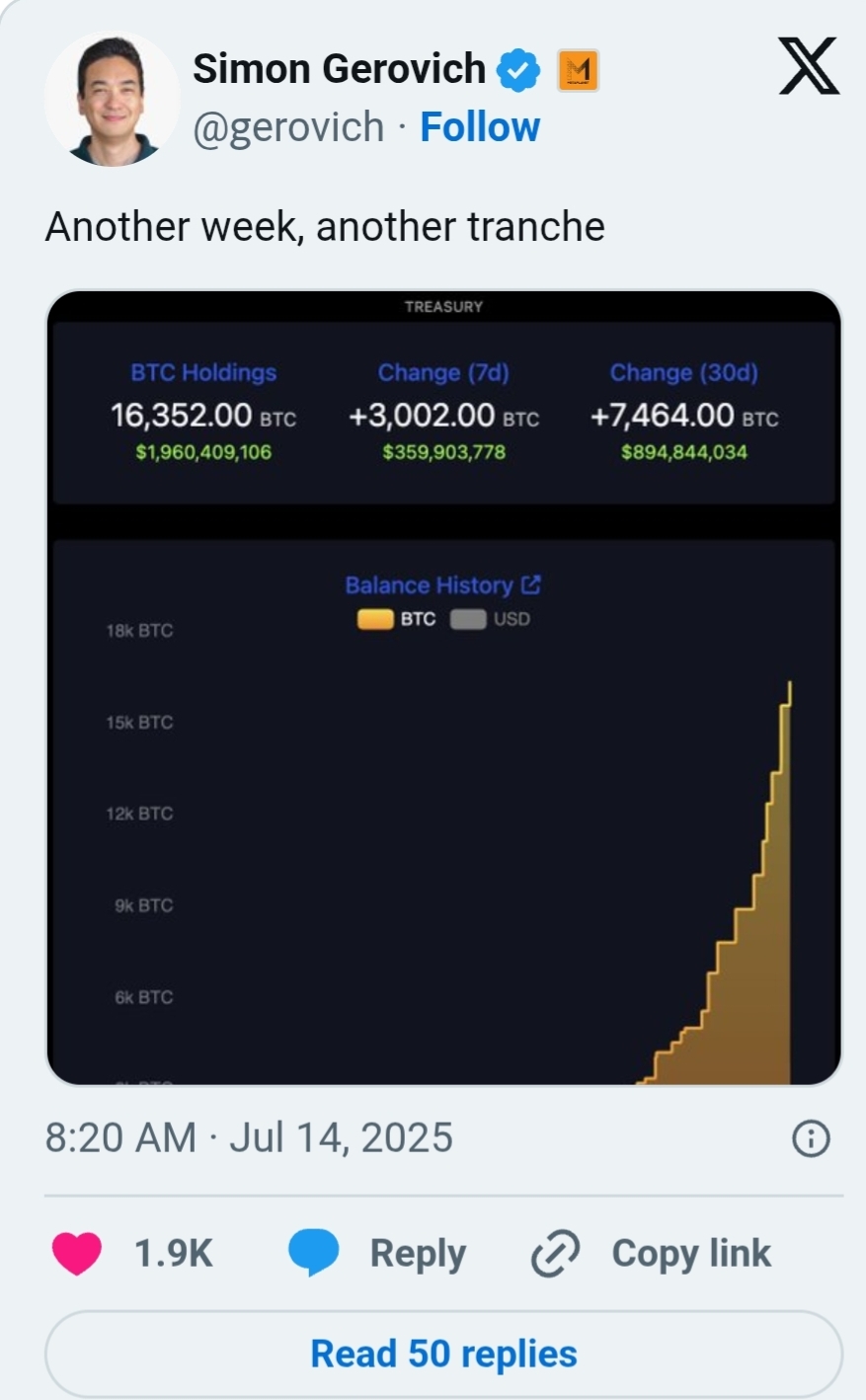View the post on X via the logo

tap(809, 67)
